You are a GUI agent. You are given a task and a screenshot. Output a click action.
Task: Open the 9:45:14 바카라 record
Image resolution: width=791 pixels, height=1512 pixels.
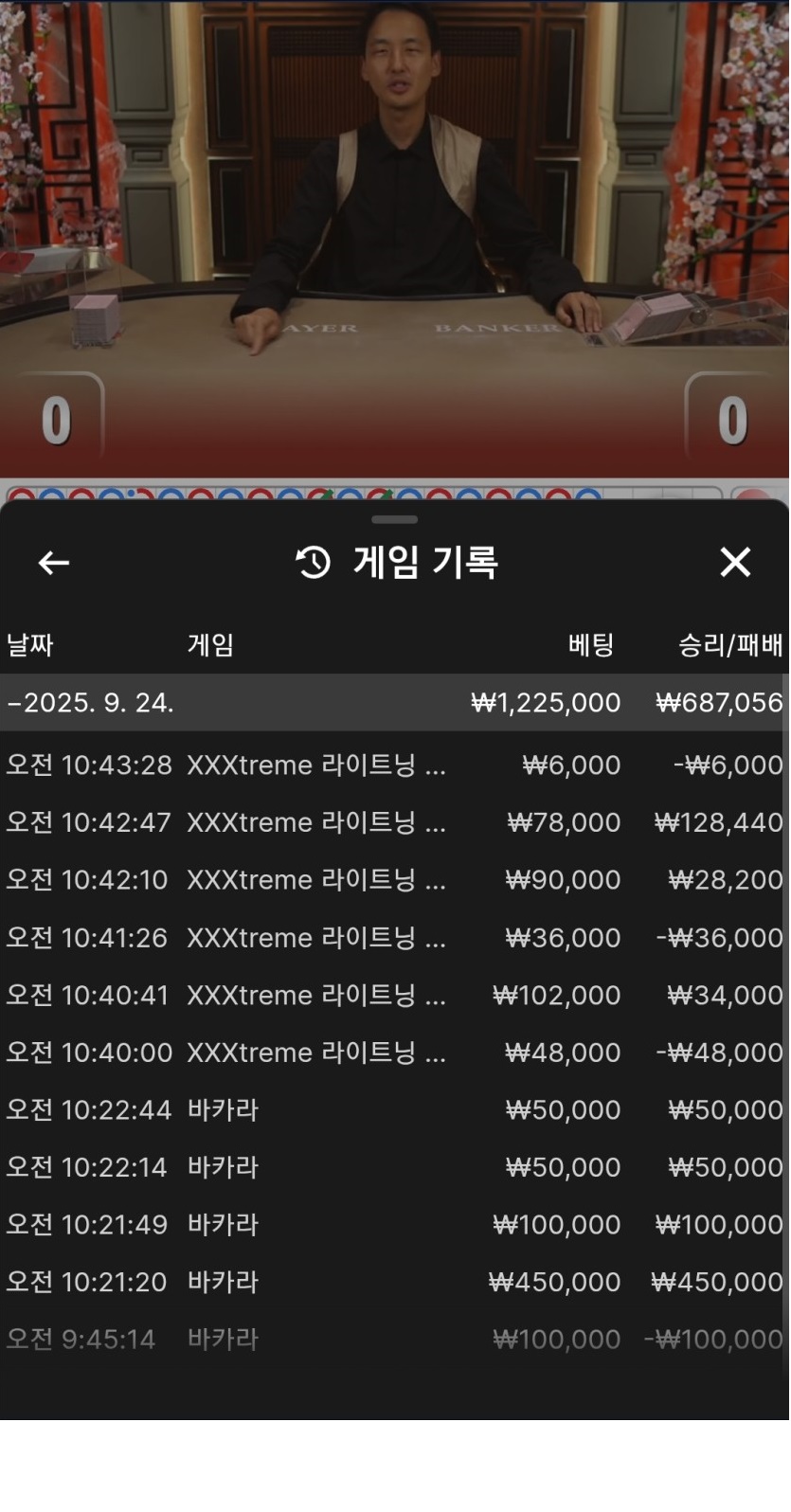tap(393, 1340)
